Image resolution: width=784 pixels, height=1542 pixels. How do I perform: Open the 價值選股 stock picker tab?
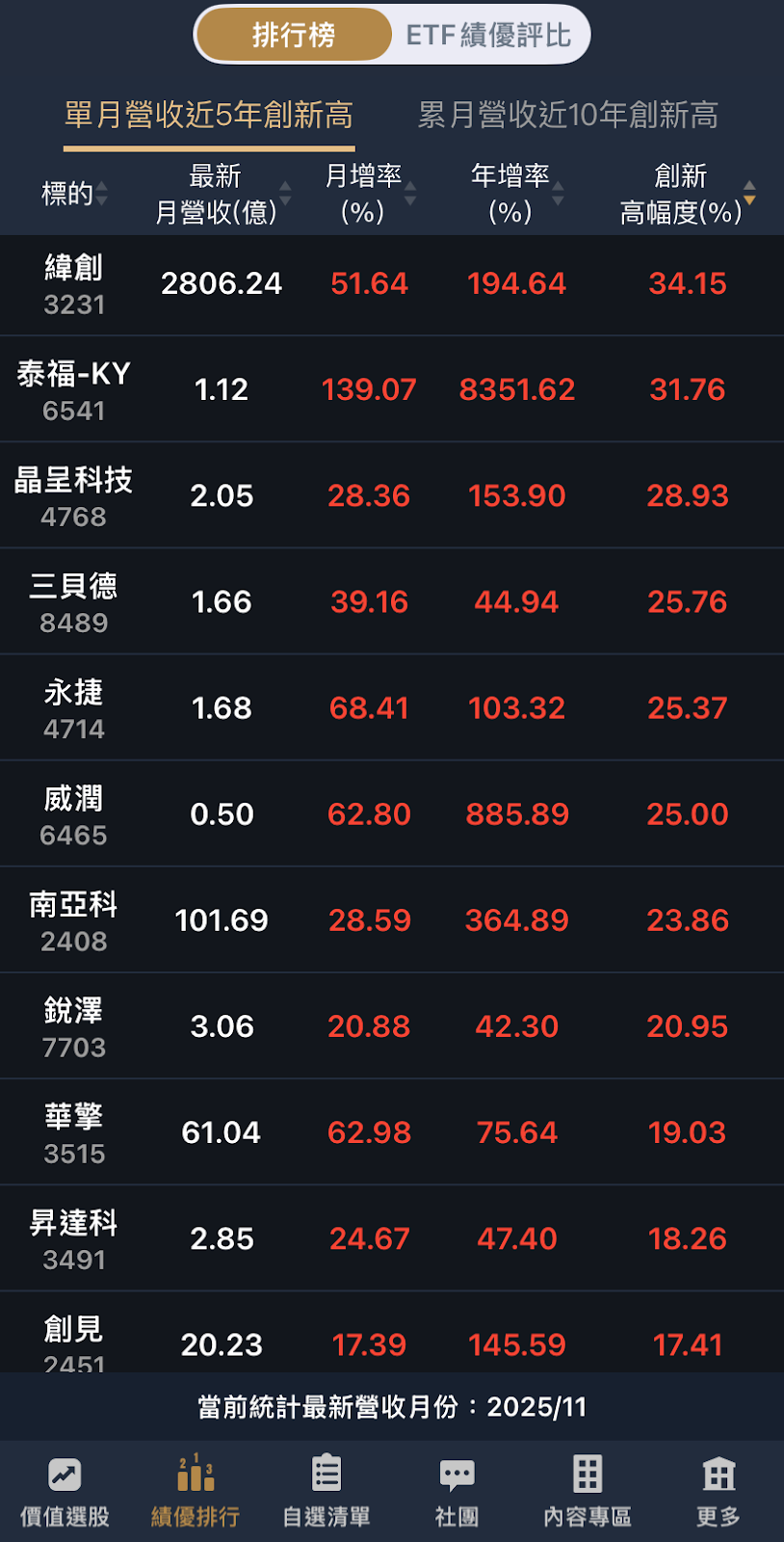click(65, 1489)
